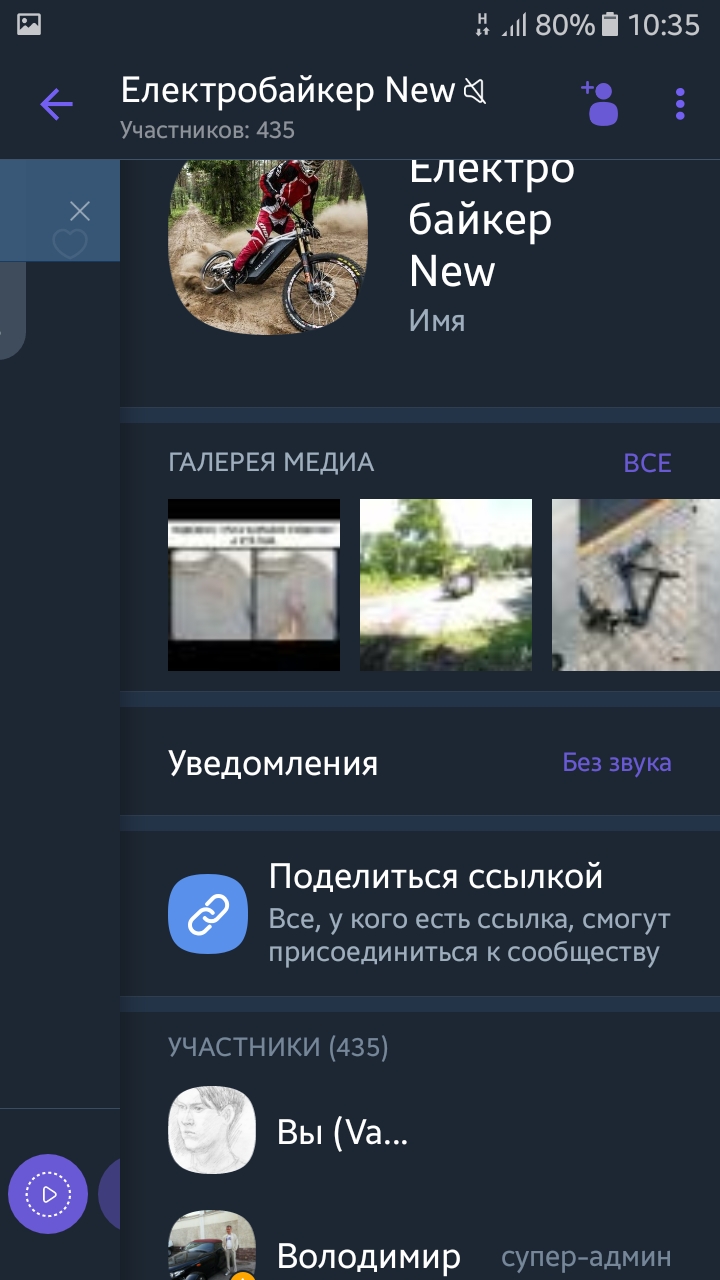Open the second media gallery photo

coord(446,584)
